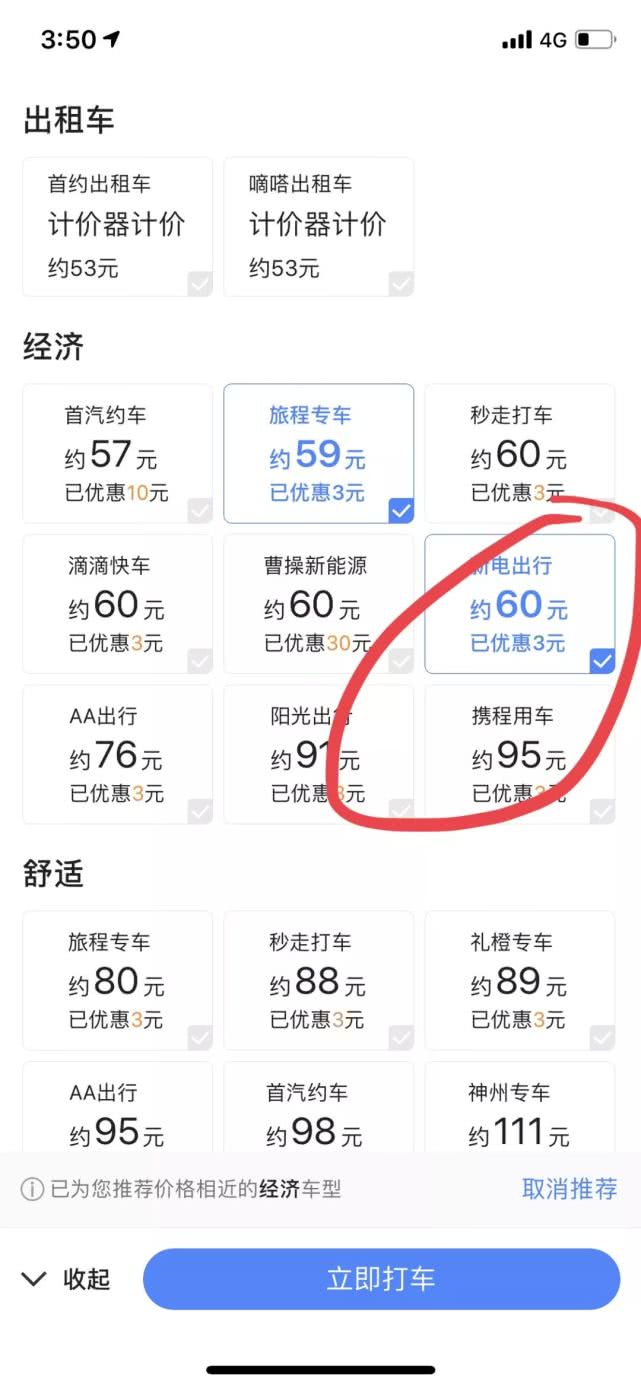This screenshot has width=641, height=1388.
Task: Select the 首约出租车 taxi option
Action: 118,226
